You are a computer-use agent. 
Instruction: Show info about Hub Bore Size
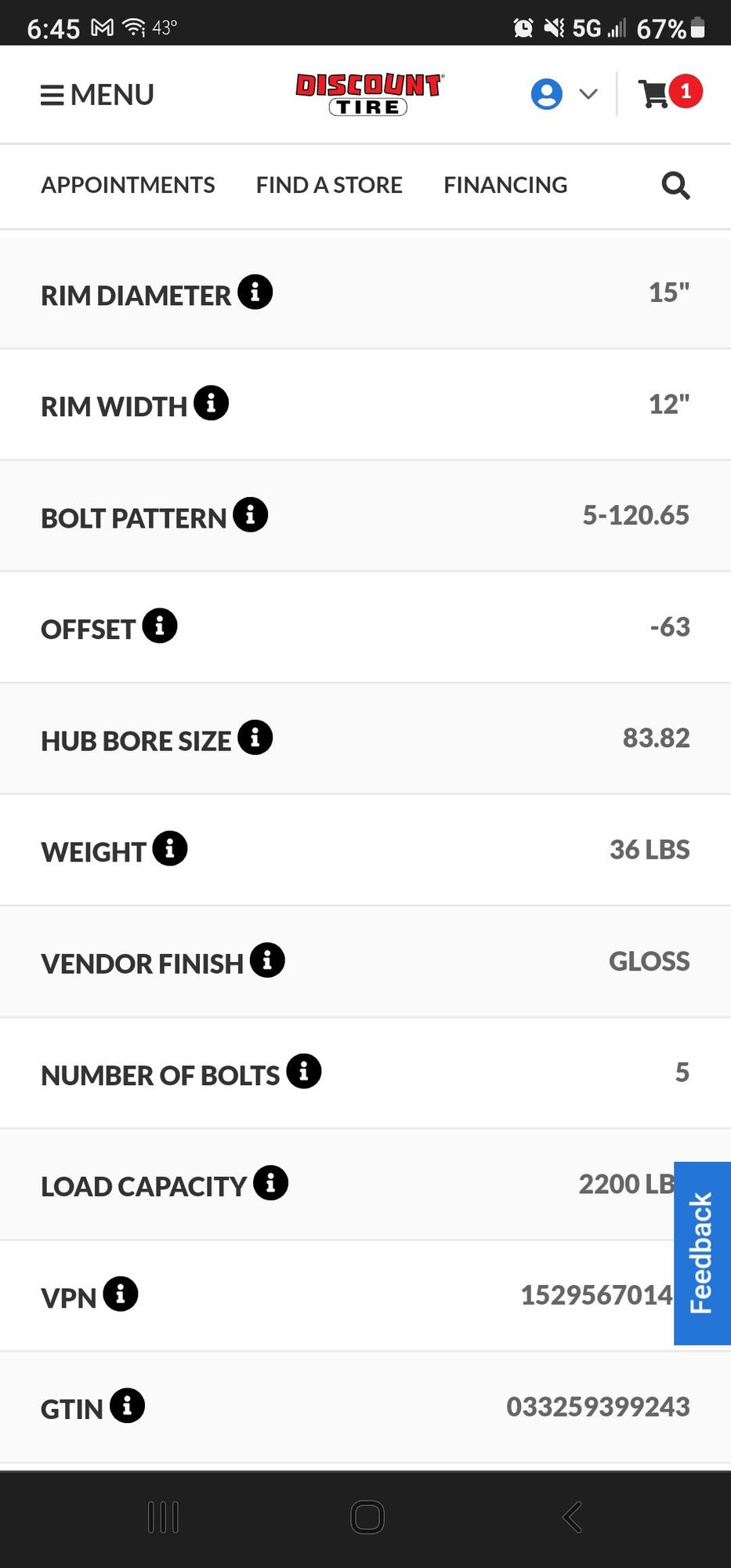255,738
